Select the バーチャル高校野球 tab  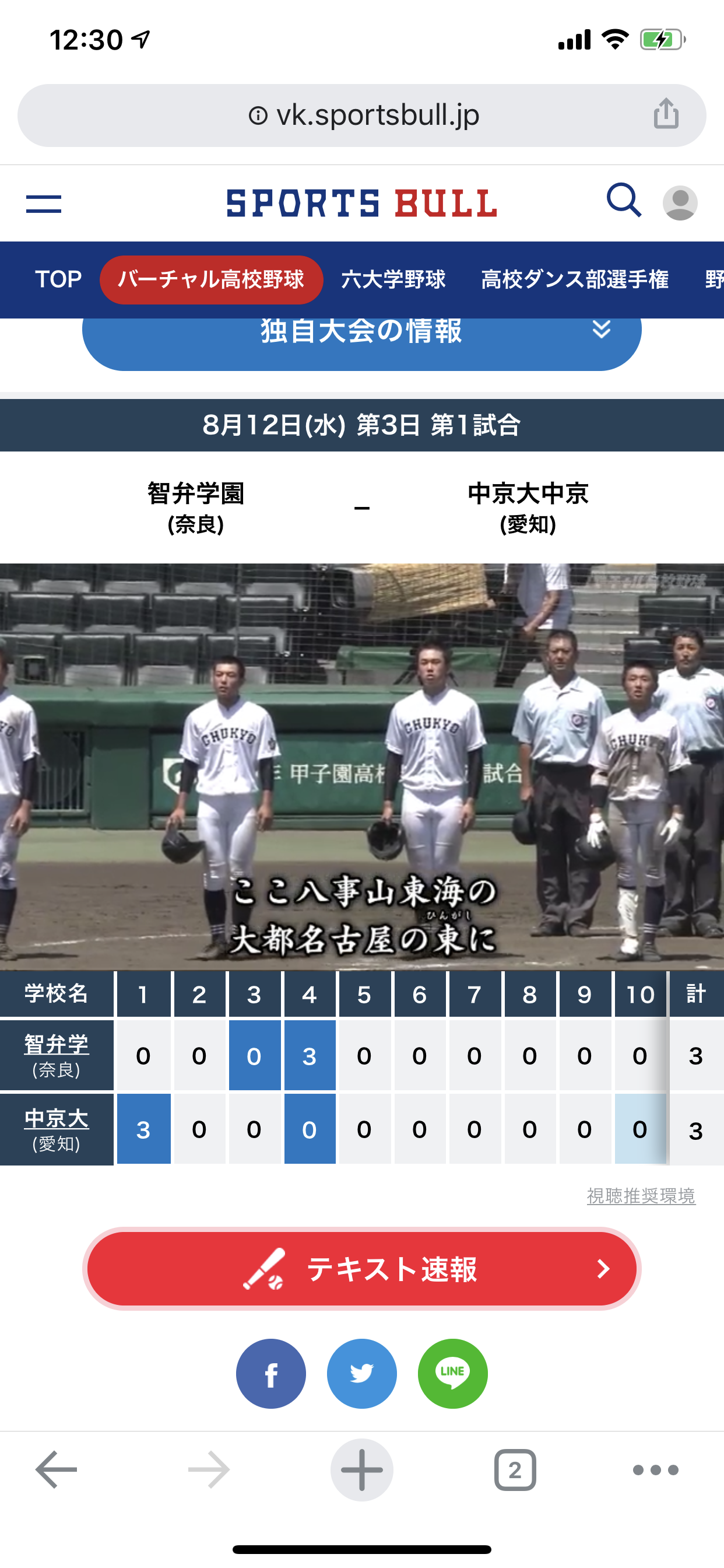point(210,279)
